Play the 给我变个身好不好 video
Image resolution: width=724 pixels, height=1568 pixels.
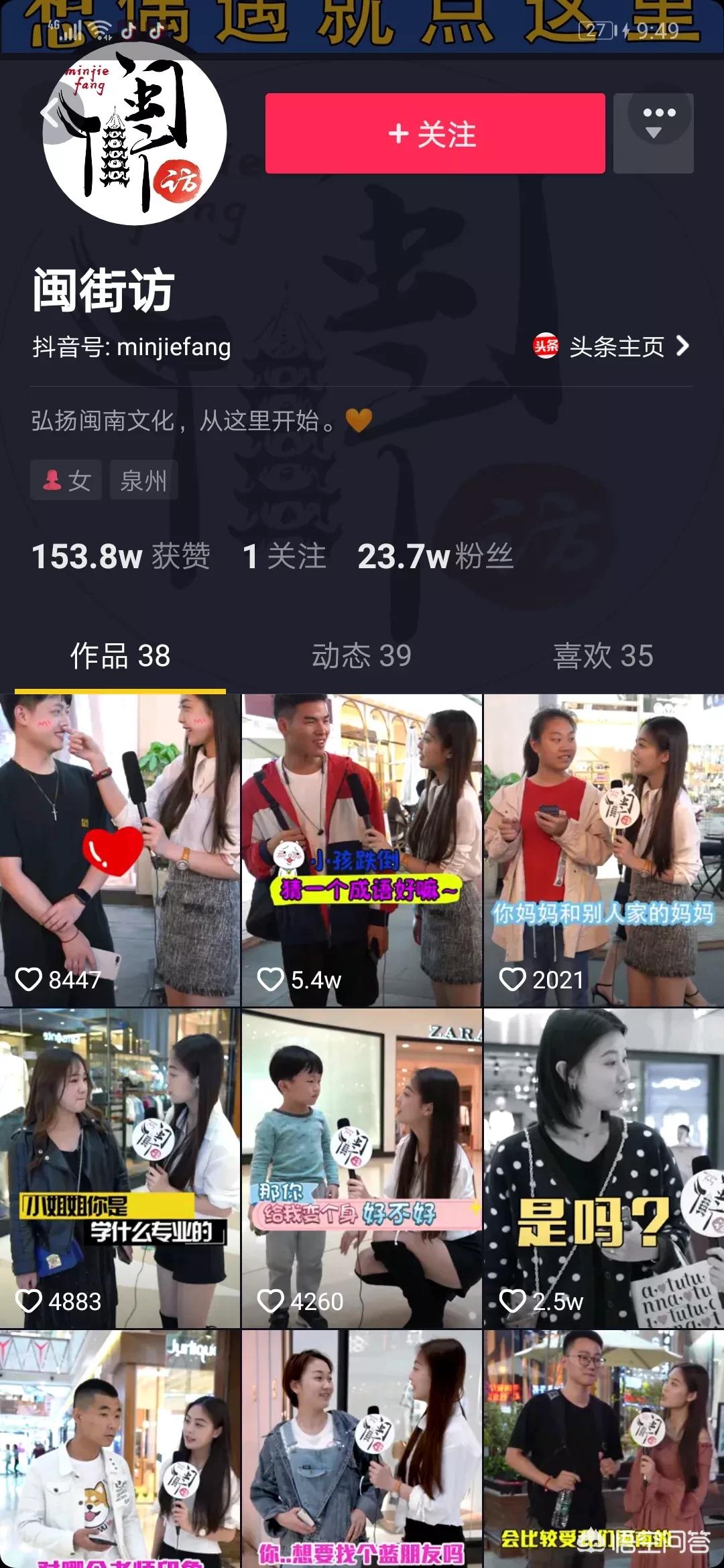point(362,1168)
